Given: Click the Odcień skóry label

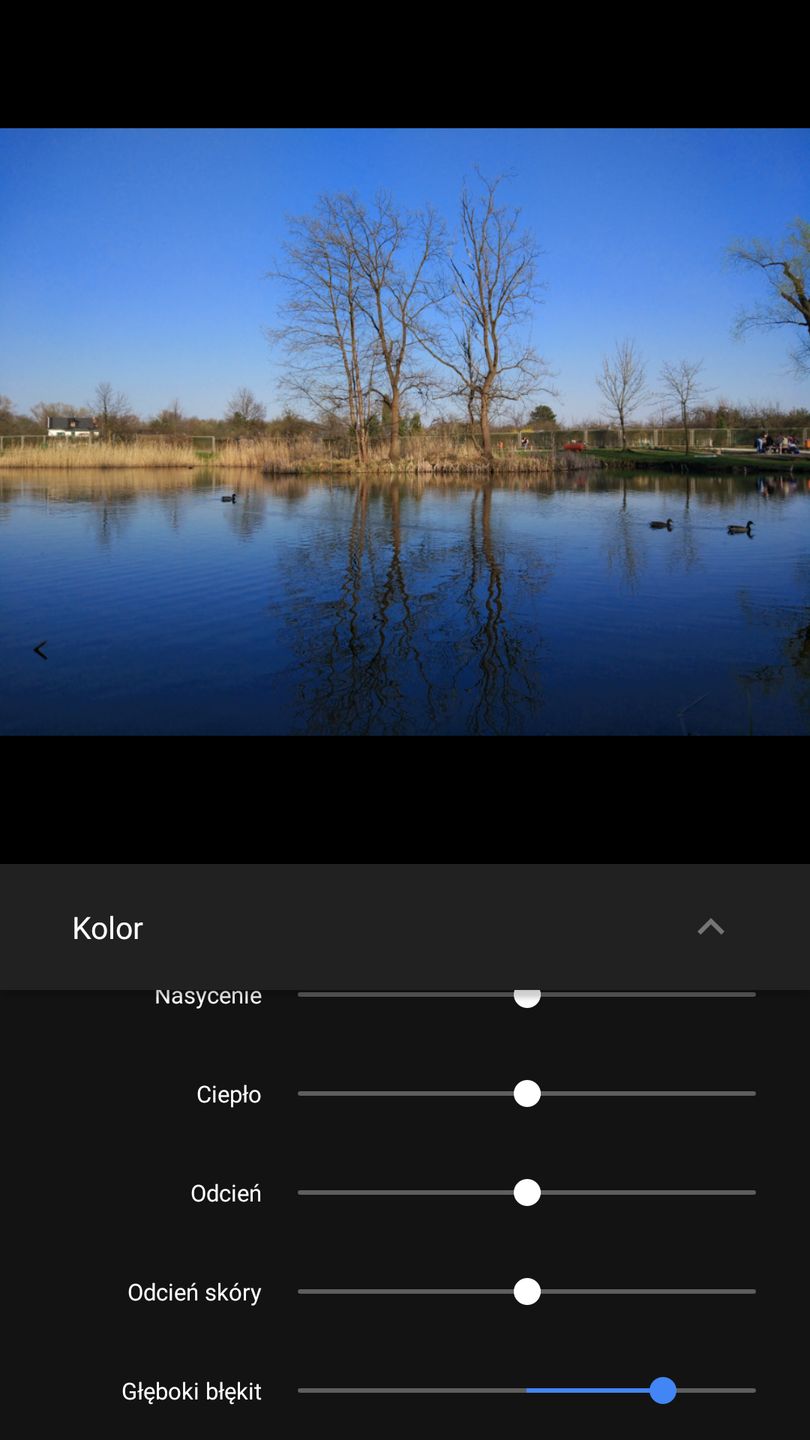Looking at the screenshot, I should click(x=194, y=1292).
